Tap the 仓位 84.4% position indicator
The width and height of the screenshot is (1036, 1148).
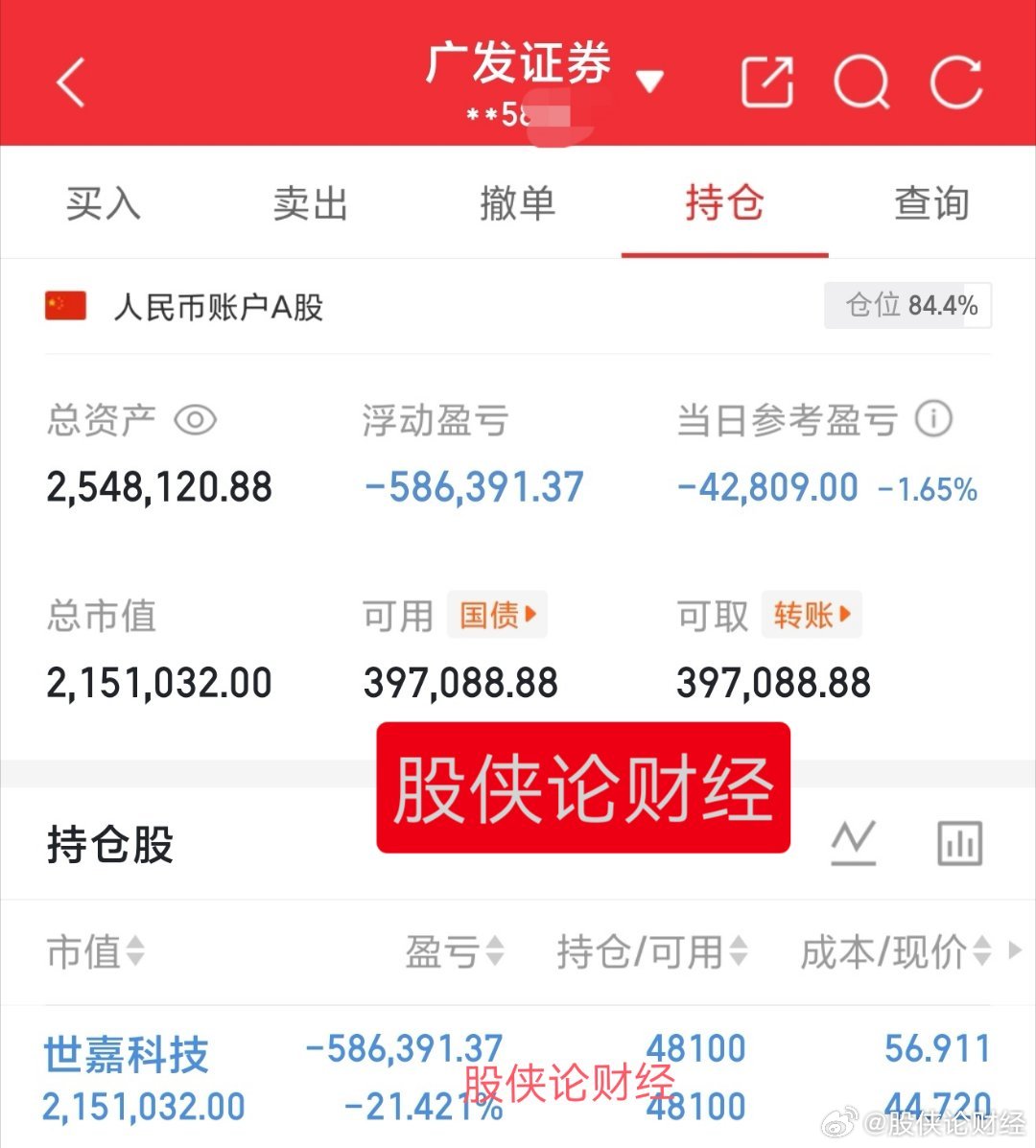point(906,305)
